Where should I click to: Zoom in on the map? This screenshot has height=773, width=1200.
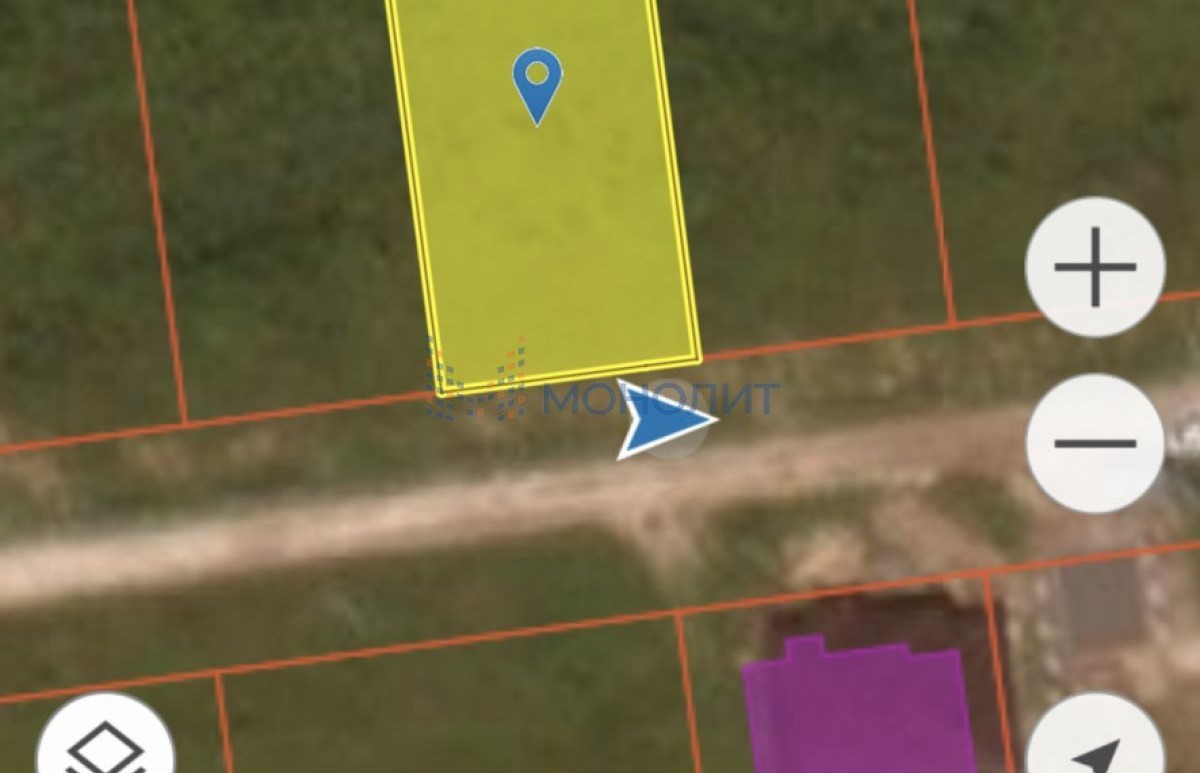coord(1095,267)
